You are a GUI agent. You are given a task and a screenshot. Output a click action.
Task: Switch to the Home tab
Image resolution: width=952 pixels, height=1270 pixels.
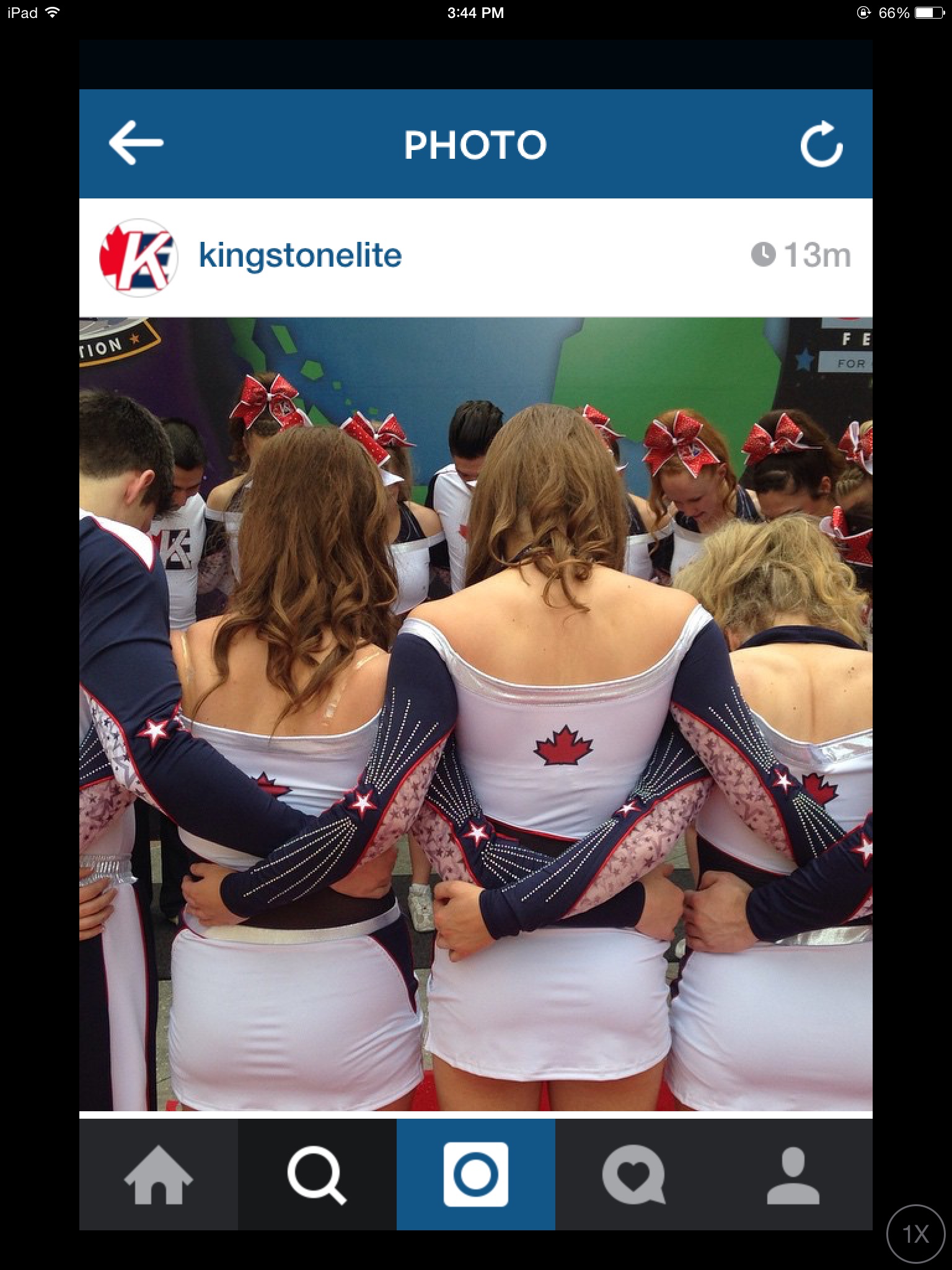pos(159,1175)
